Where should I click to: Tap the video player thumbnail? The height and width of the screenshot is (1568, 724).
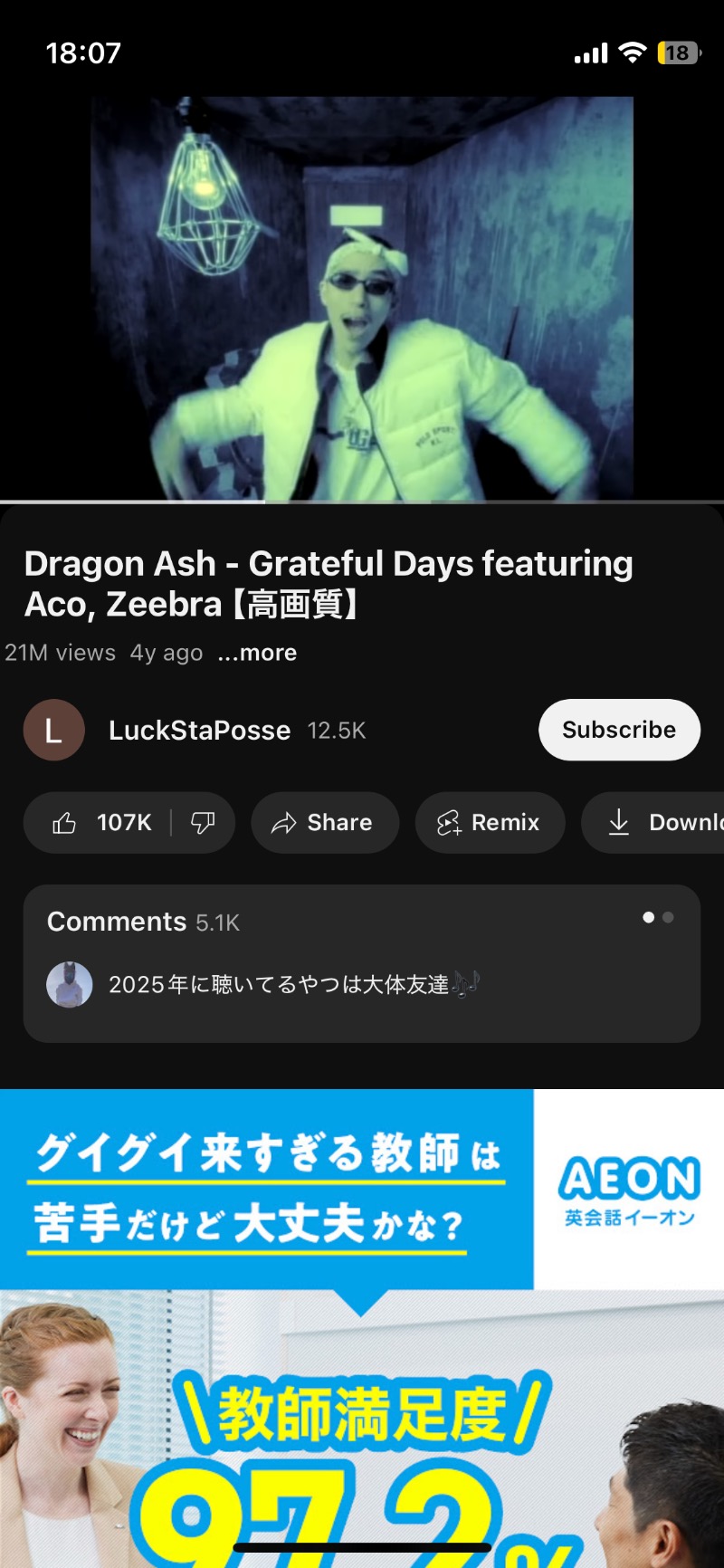pyautogui.click(x=362, y=299)
